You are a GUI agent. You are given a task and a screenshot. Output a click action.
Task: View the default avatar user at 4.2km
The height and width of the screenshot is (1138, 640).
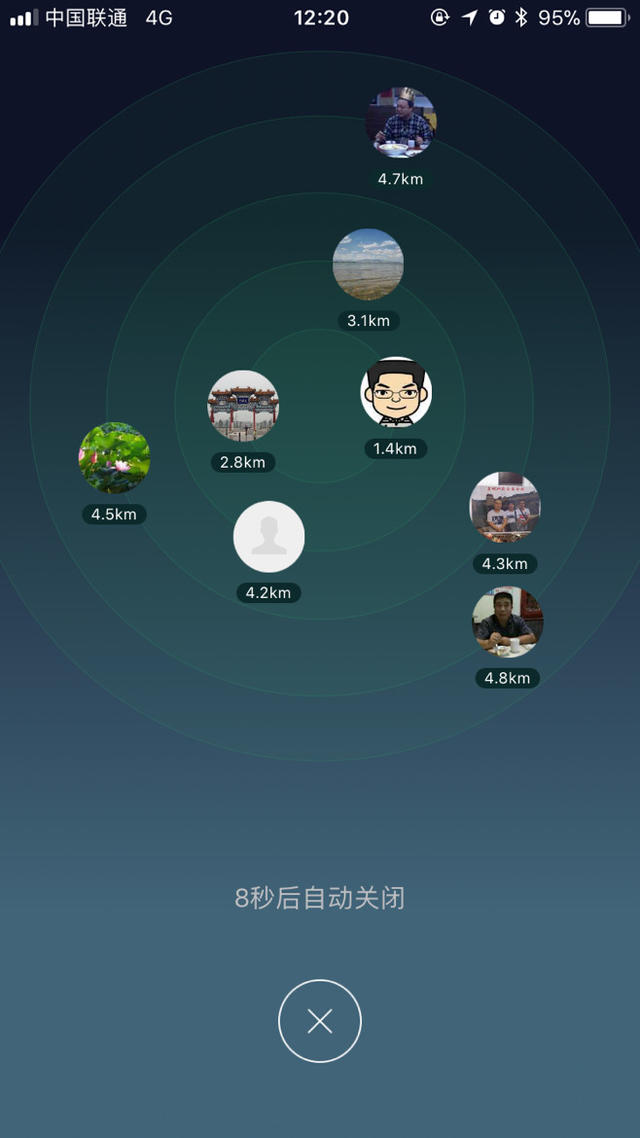[269, 537]
